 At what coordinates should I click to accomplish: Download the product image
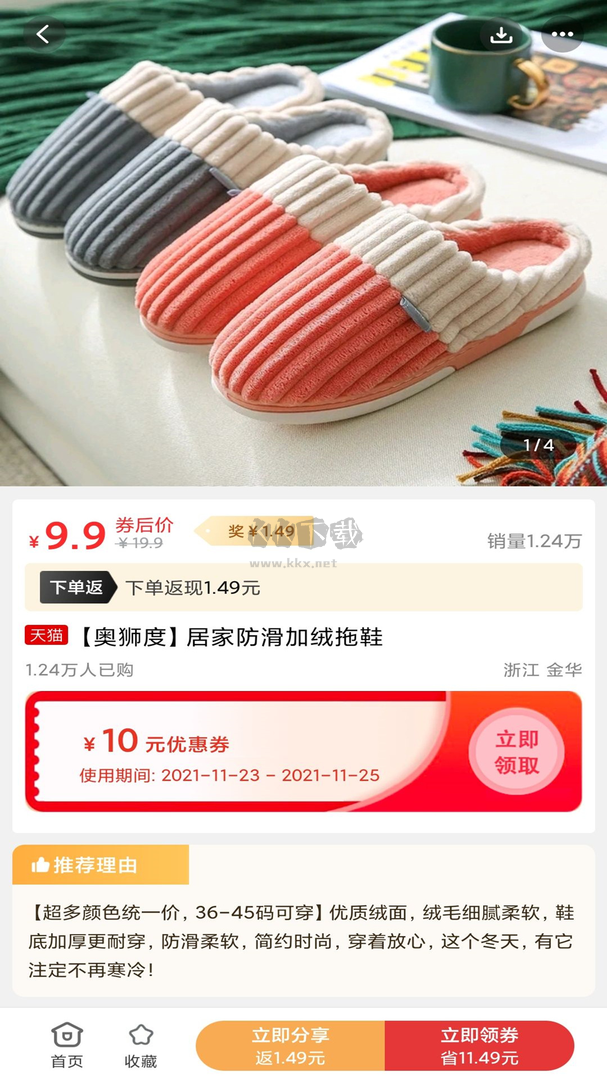[x=501, y=34]
